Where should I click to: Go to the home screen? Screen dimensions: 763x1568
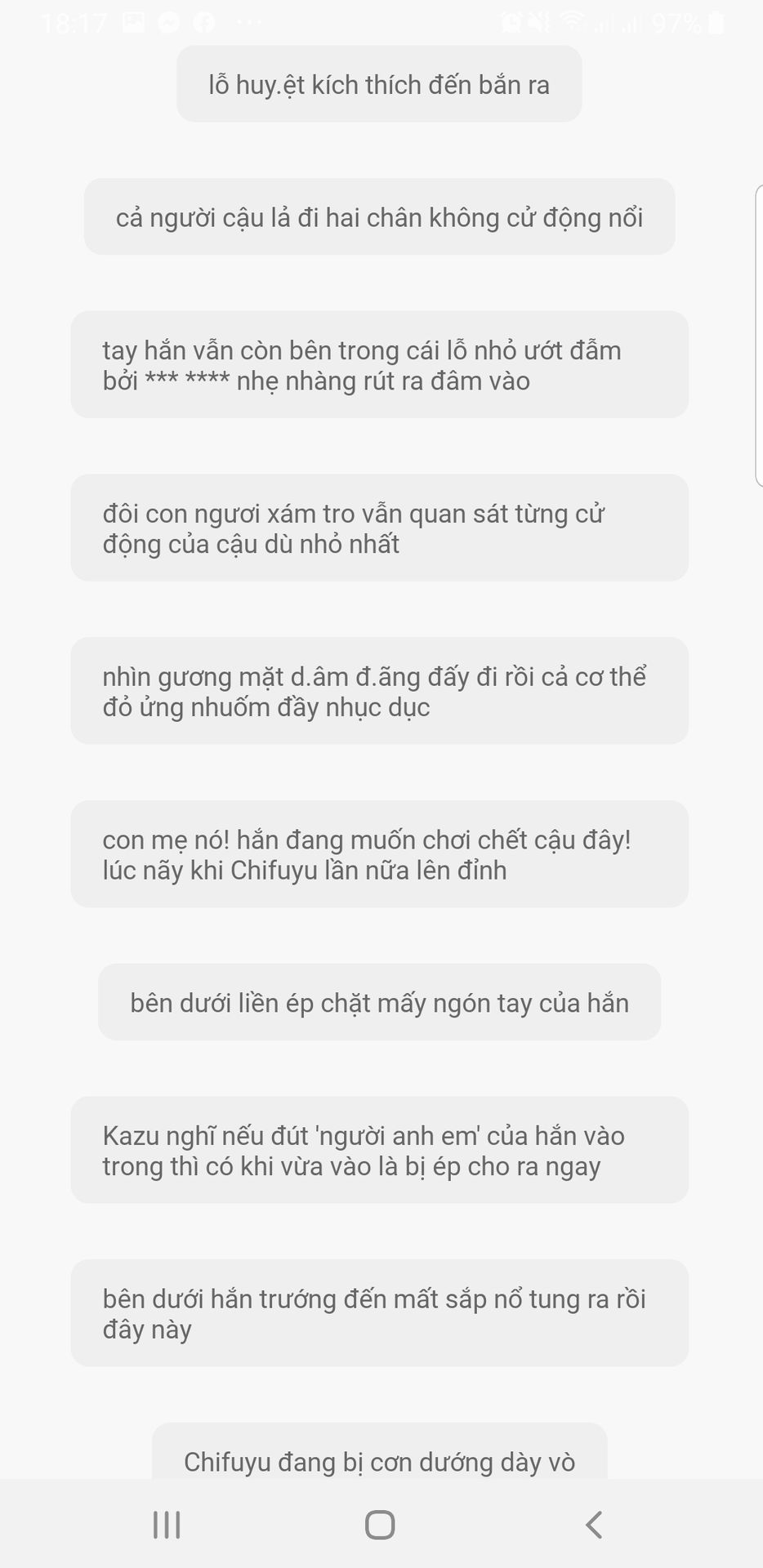pyautogui.click(x=380, y=1525)
